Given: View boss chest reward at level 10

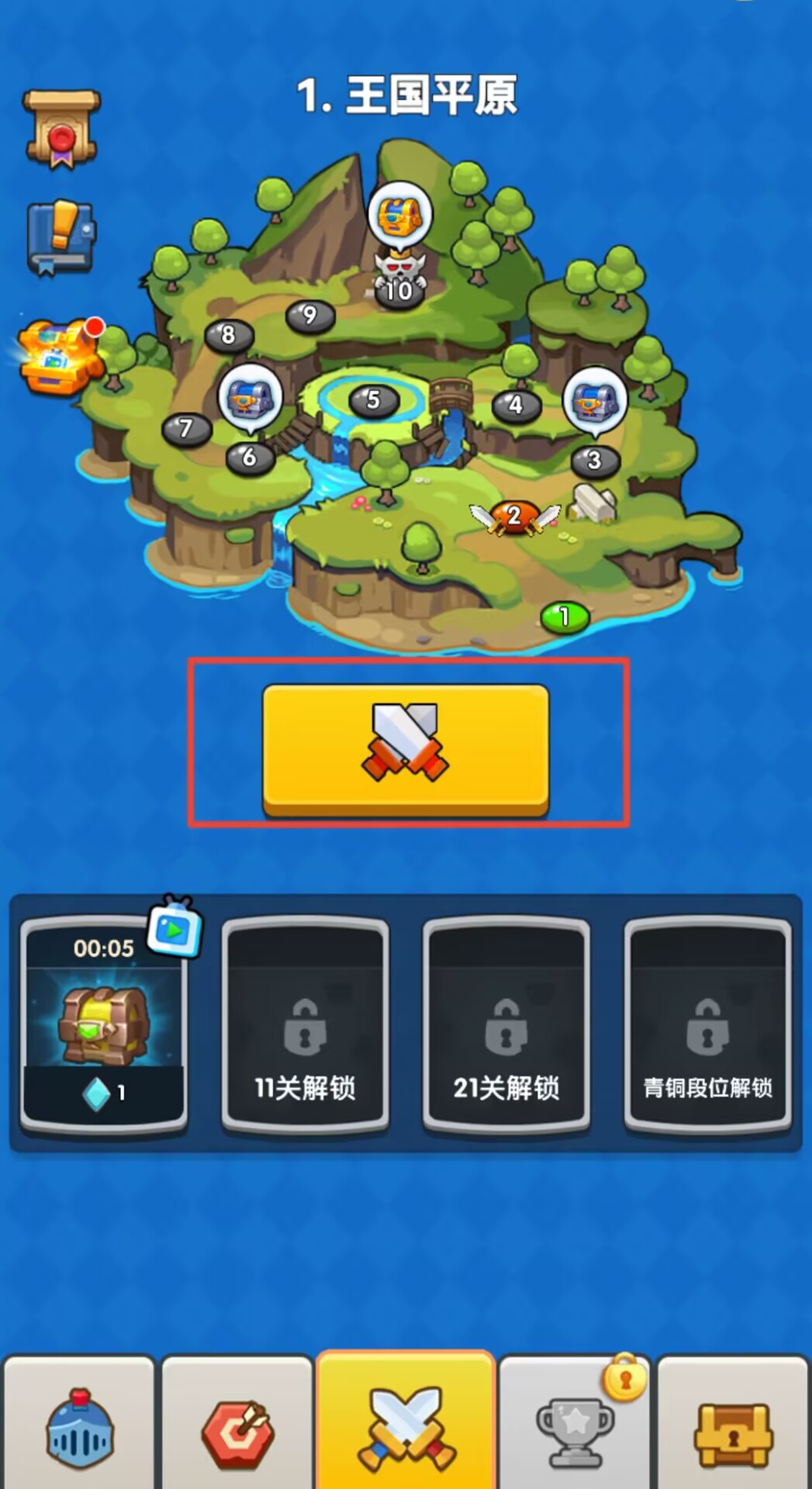Looking at the screenshot, I should (399, 215).
